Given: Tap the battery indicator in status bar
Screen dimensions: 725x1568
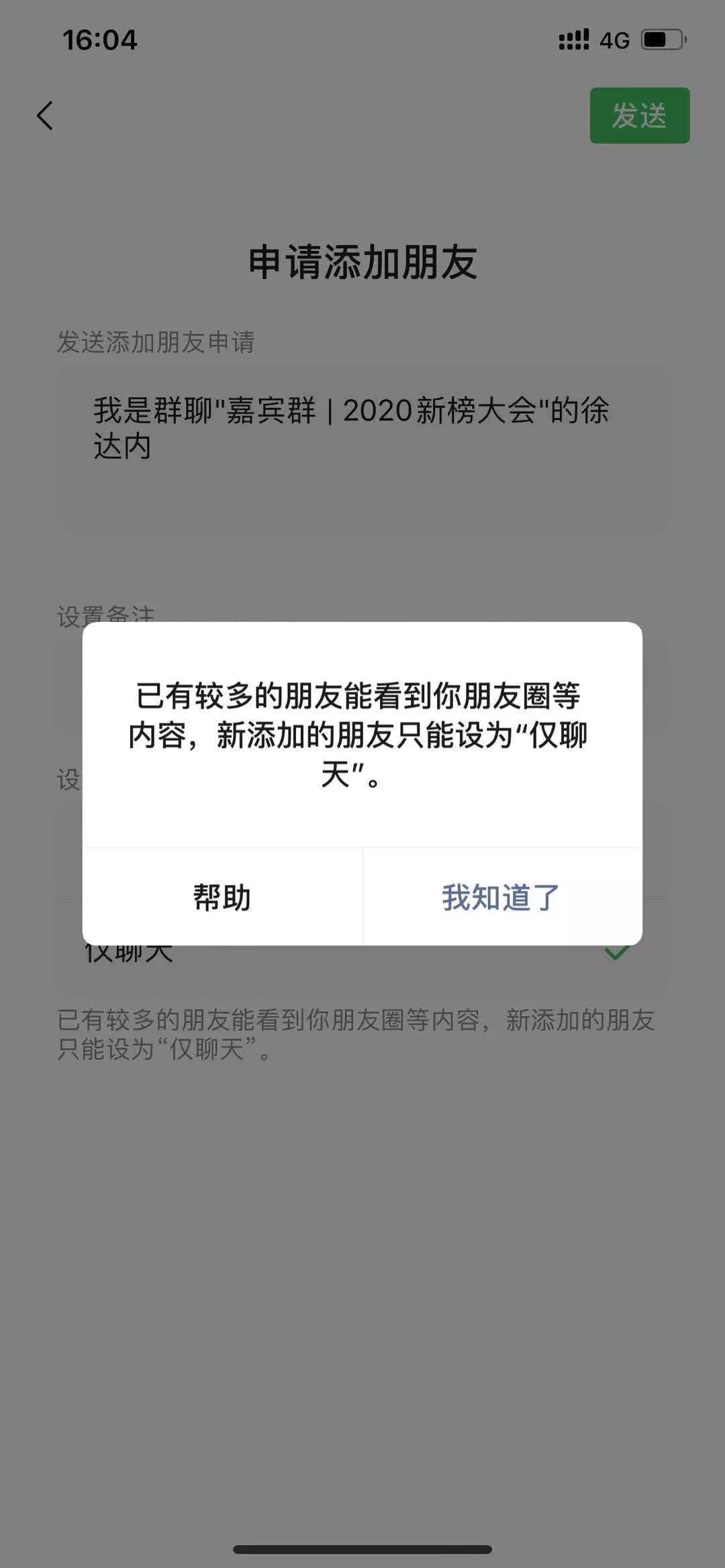Looking at the screenshot, I should [x=661, y=40].
